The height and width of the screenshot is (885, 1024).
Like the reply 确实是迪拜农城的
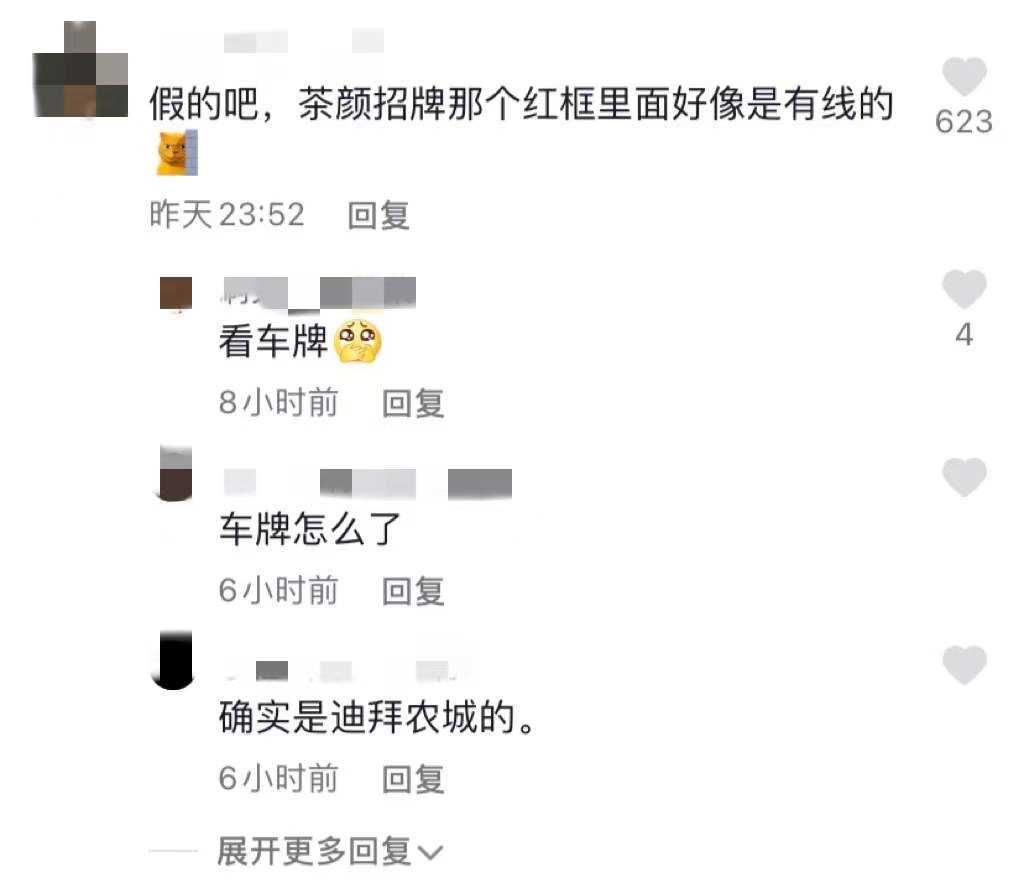(x=964, y=665)
